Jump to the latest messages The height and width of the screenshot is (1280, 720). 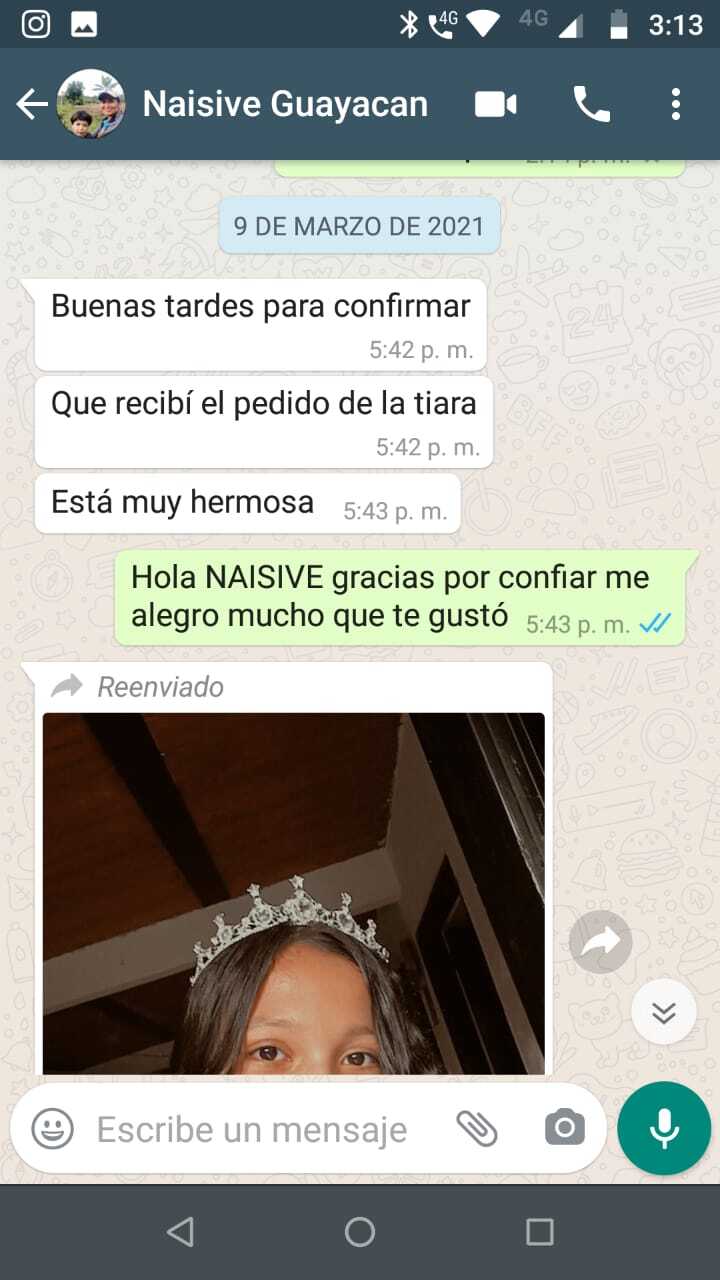pos(663,1013)
